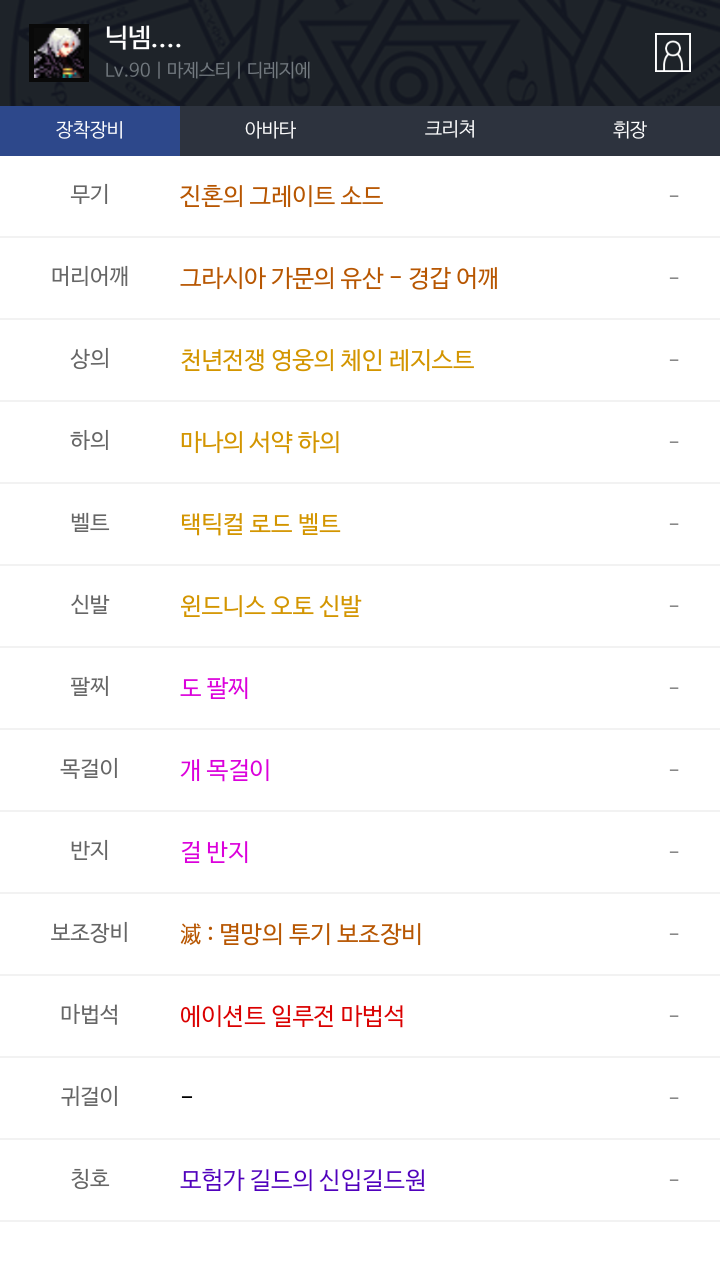This screenshot has height=1280, width=720.
Task: View 개 목걸이 necklace details
Action: [225, 770]
